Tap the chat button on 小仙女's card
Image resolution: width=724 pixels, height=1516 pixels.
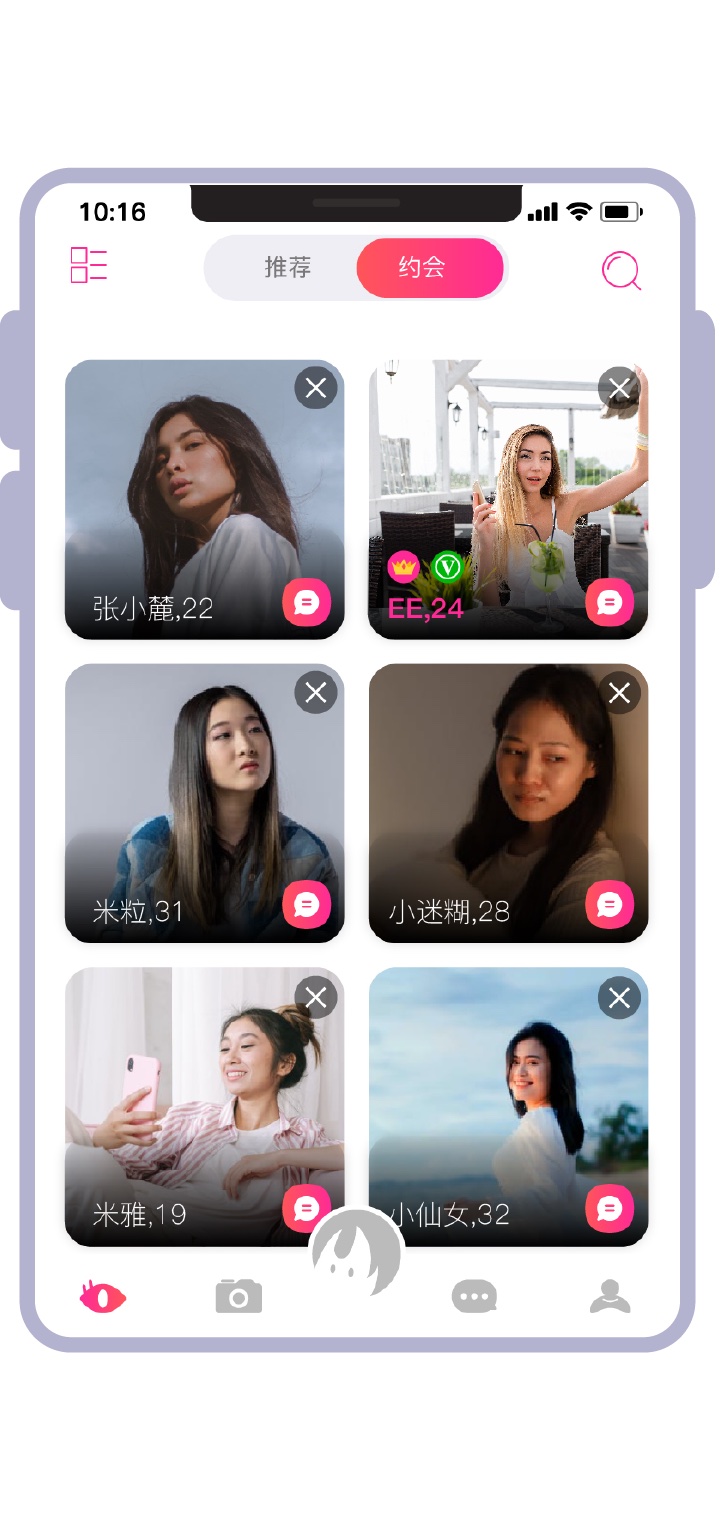[x=609, y=1208]
